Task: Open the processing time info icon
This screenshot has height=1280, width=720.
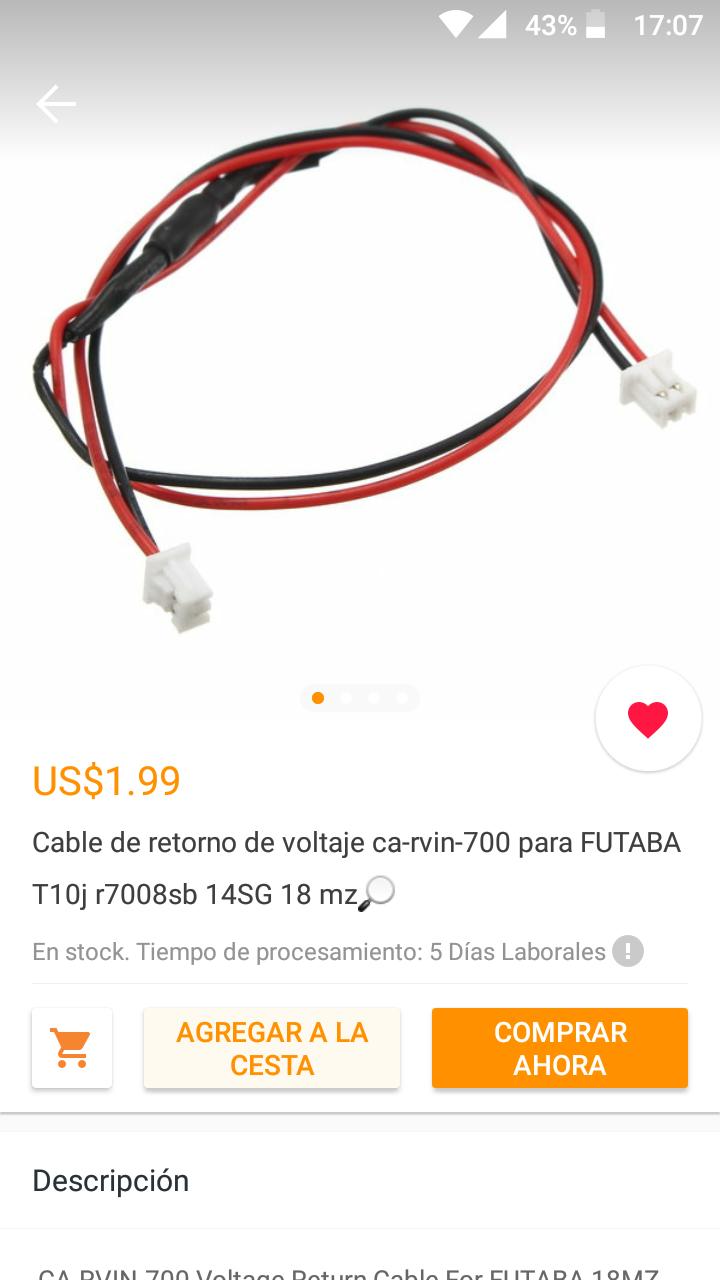Action: click(628, 951)
